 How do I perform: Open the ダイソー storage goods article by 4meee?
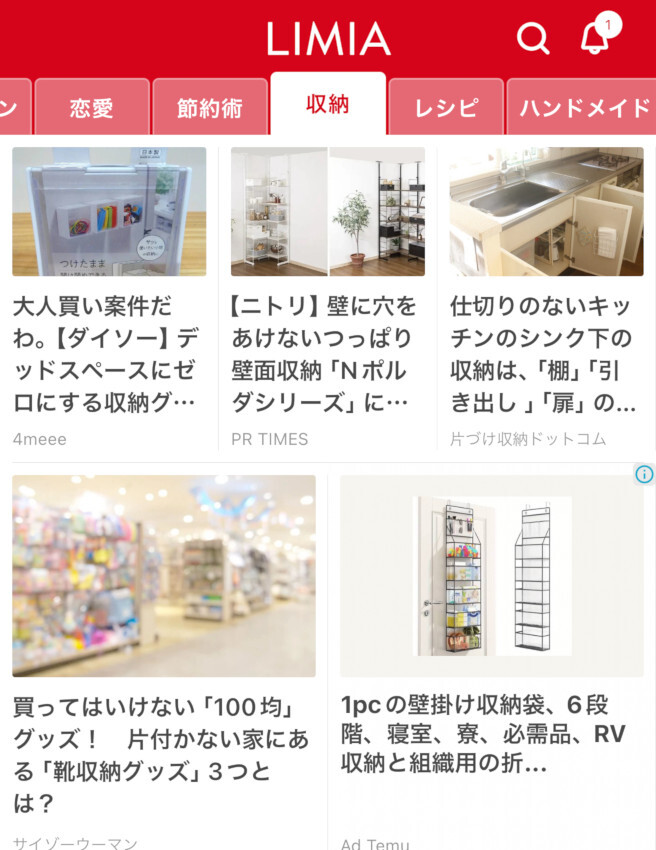pos(109,300)
